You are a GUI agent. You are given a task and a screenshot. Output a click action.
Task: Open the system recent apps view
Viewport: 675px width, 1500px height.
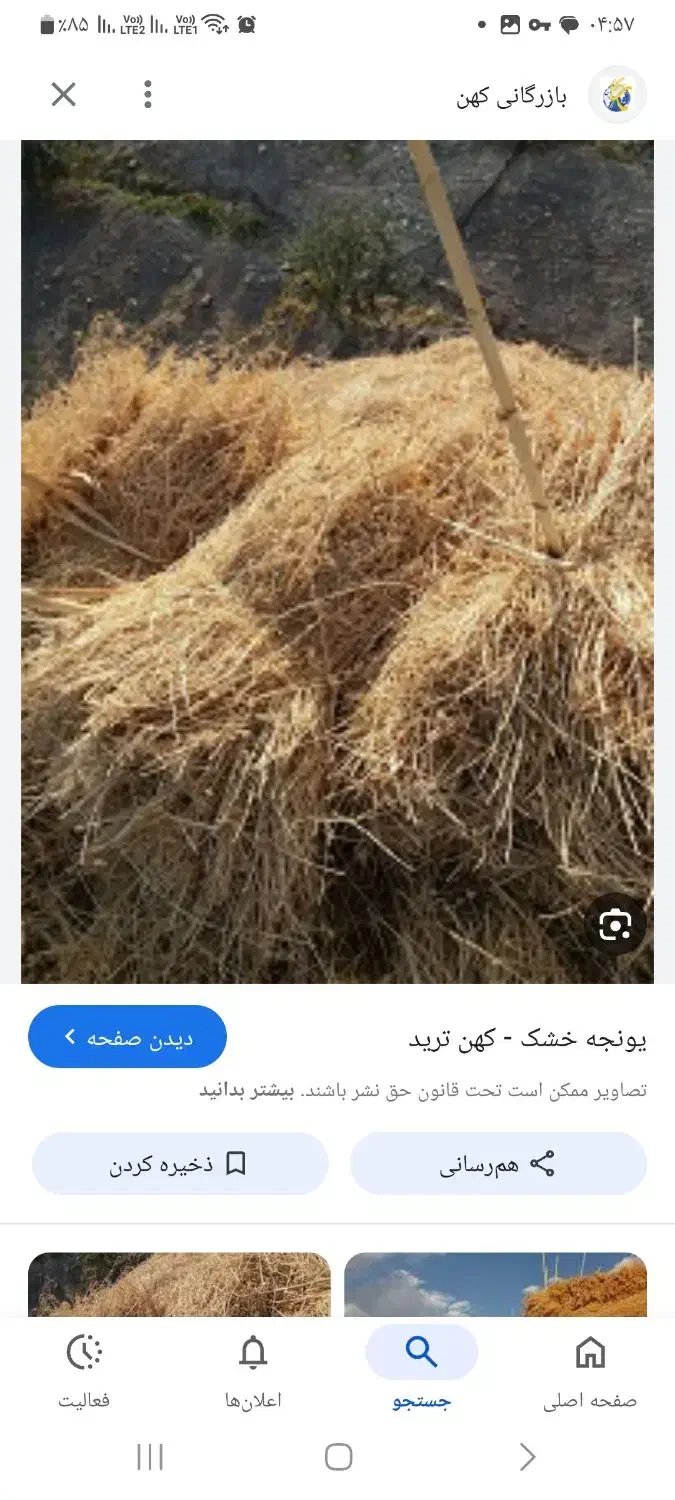tap(149, 1457)
